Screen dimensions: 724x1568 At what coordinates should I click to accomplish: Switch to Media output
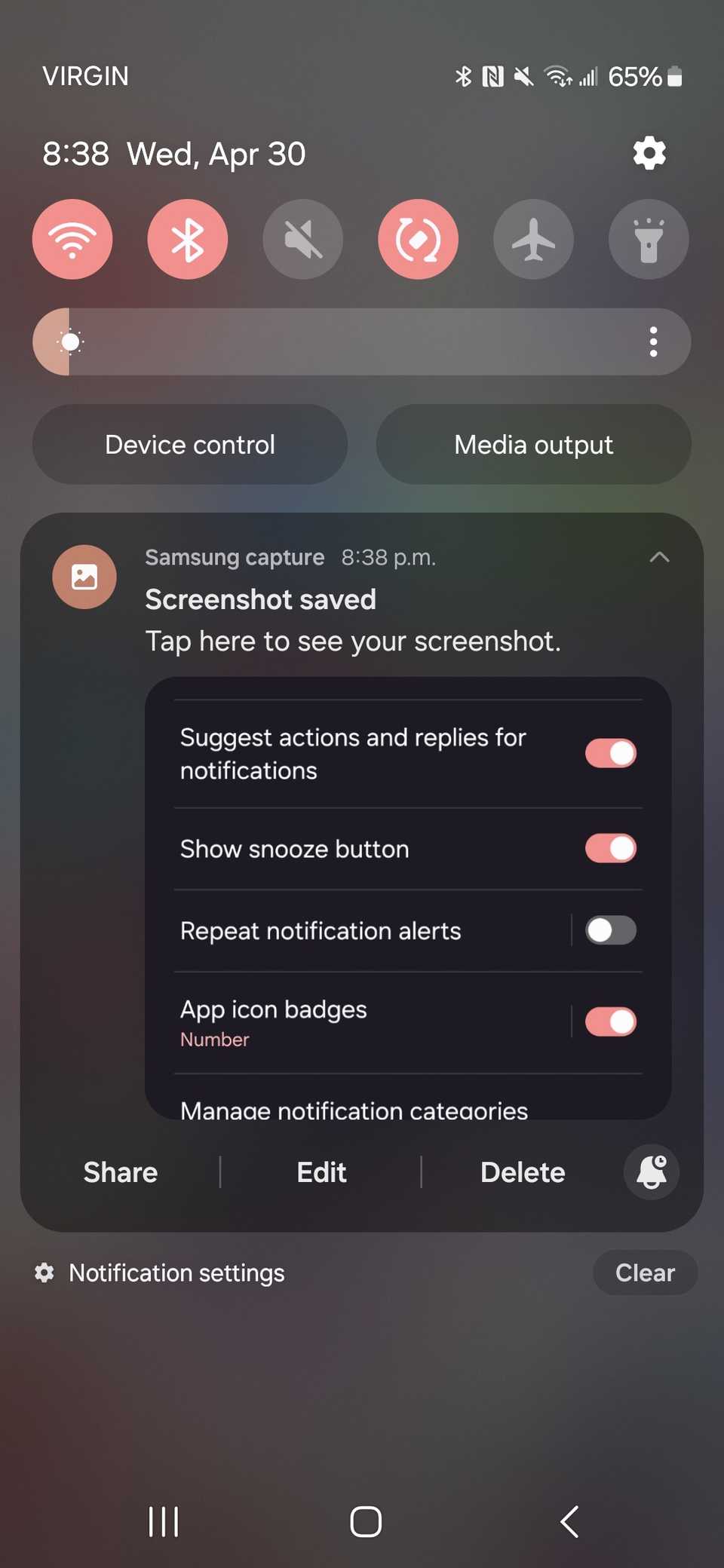(533, 445)
